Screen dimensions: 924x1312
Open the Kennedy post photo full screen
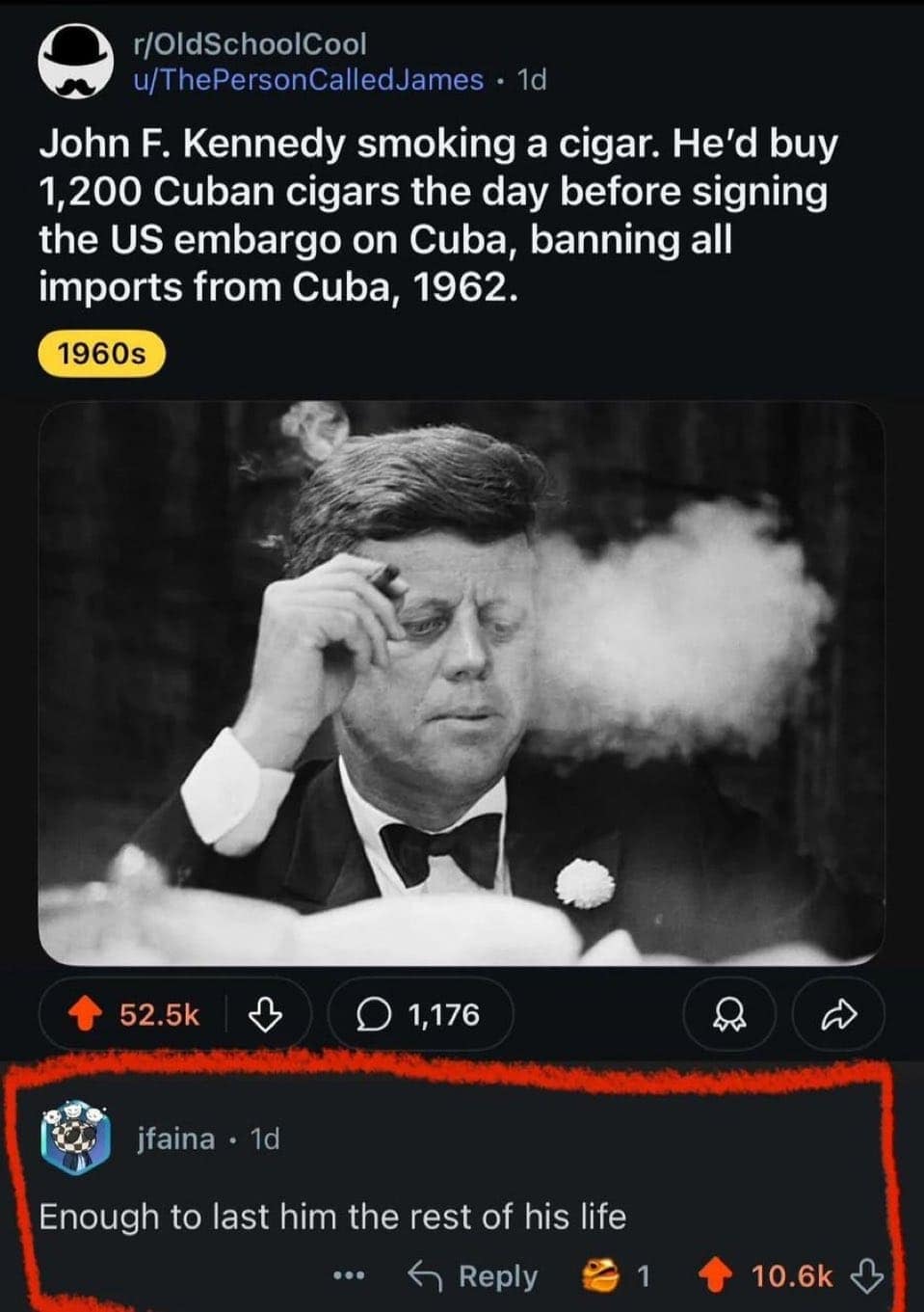(x=461, y=683)
